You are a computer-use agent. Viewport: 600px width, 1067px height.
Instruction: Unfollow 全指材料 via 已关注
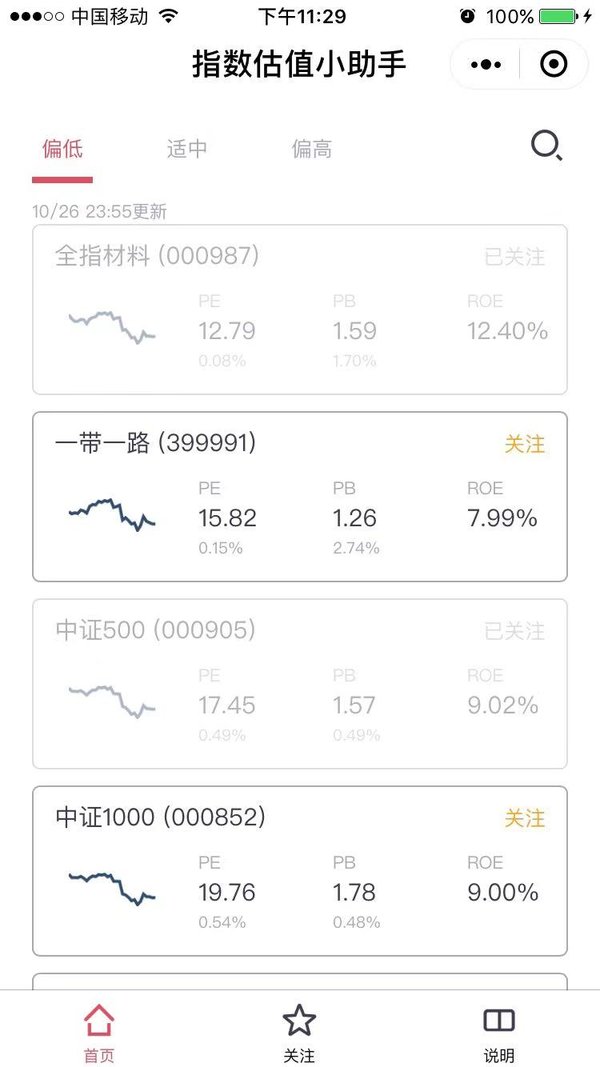(x=514, y=257)
